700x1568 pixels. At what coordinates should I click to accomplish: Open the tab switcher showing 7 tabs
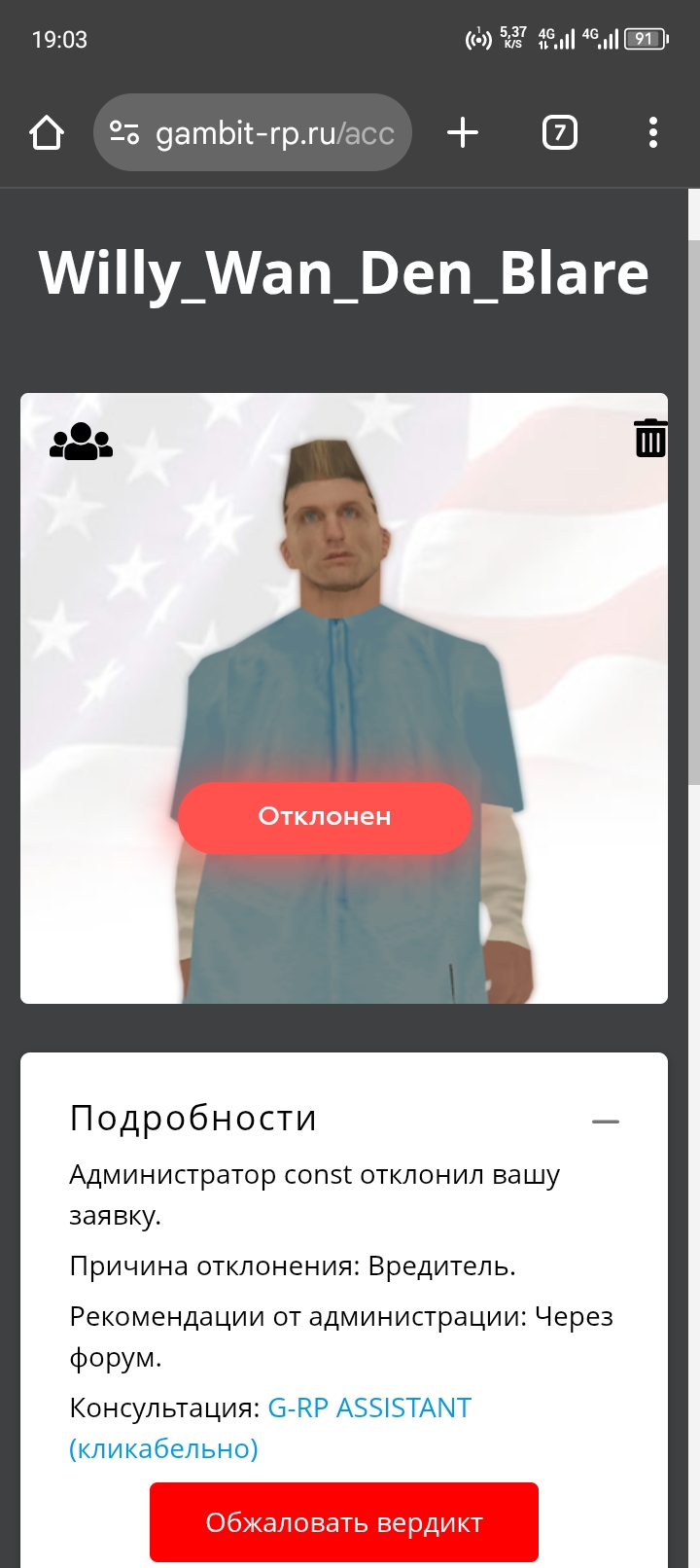coord(559,132)
